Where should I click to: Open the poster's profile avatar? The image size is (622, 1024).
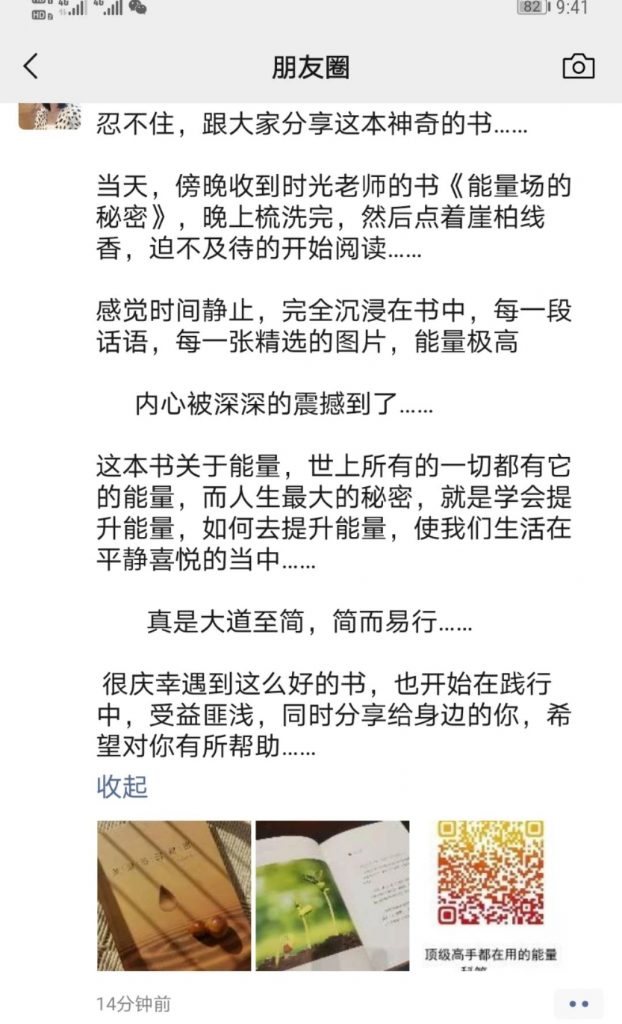pyautogui.click(x=50, y=116)
